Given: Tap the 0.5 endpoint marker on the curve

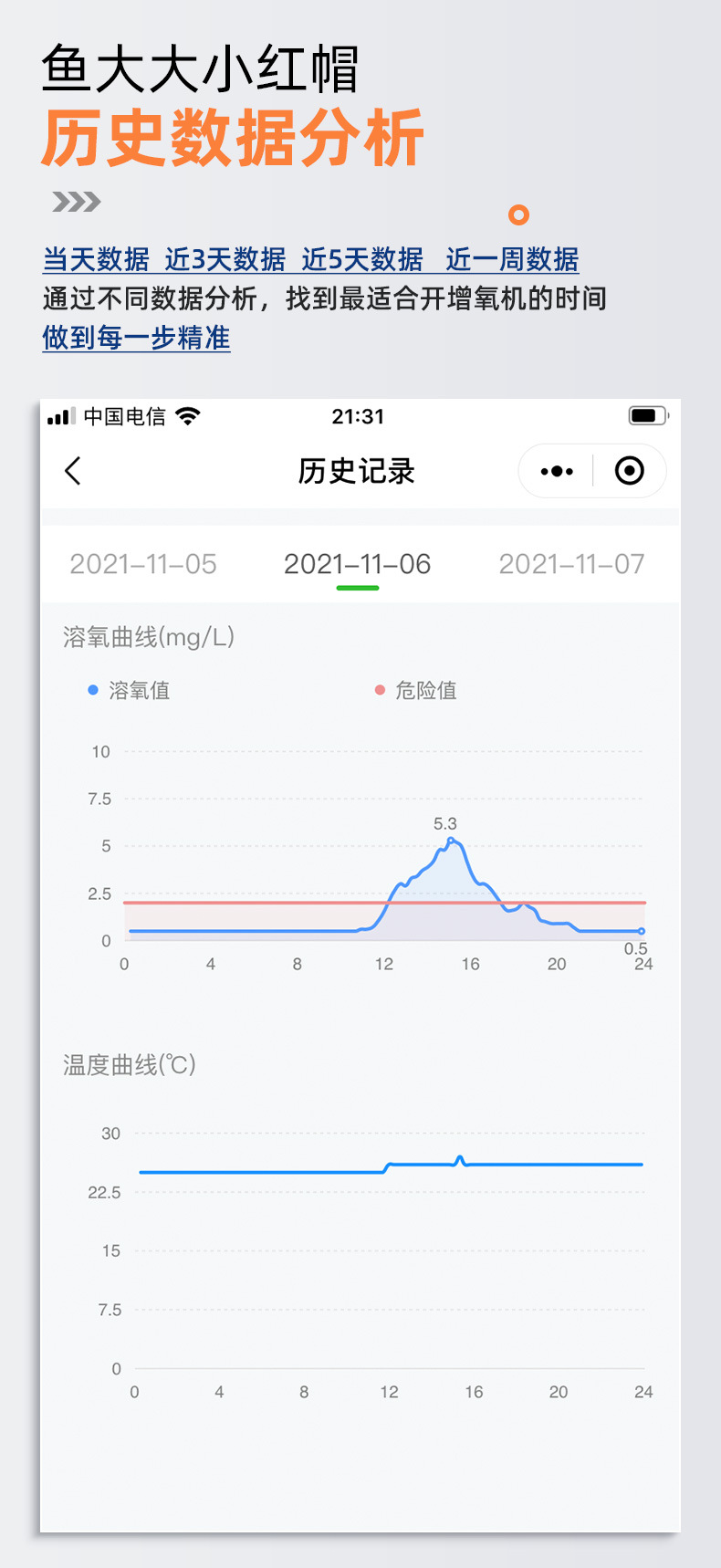Looking at the screenshot, I should (x=642, y=933).
